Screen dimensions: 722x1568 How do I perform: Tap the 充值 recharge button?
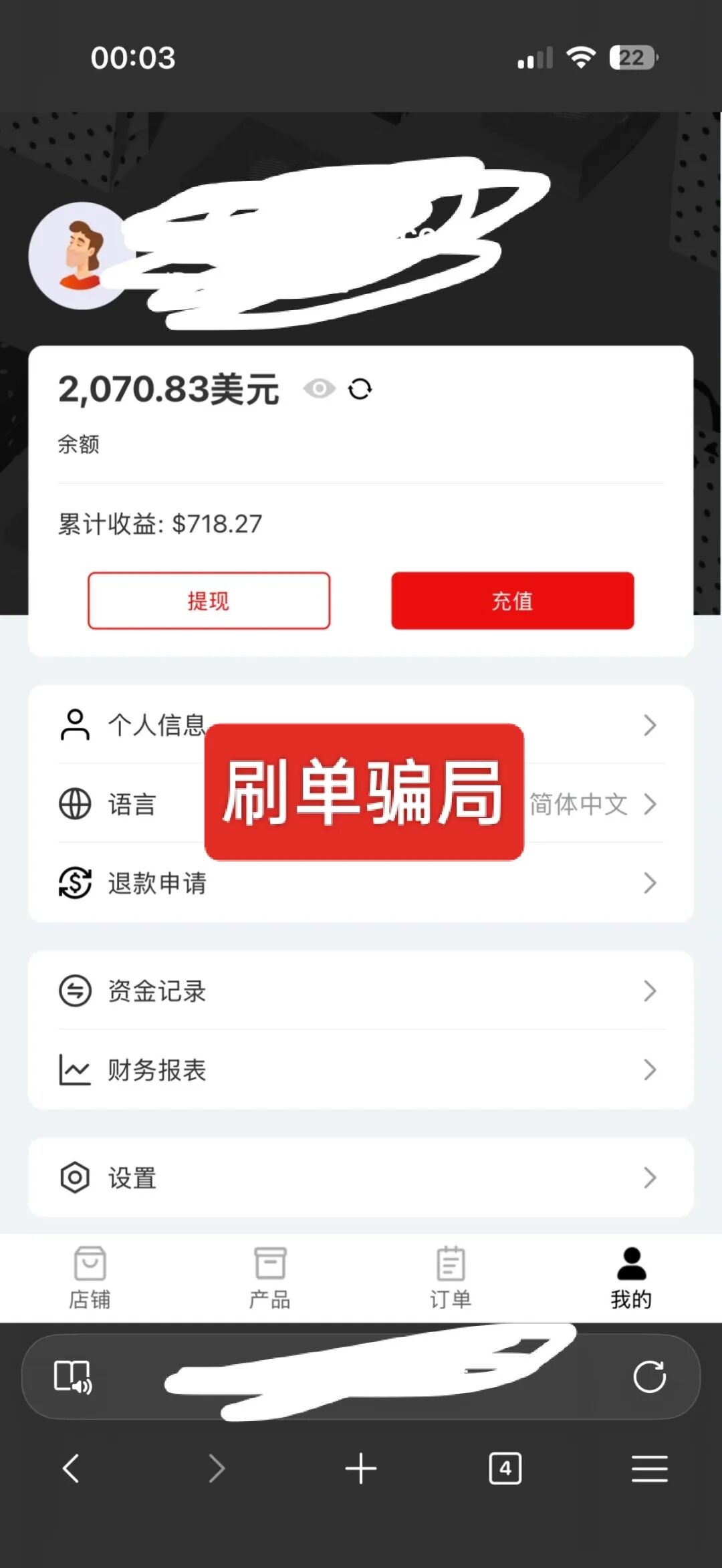512,600
